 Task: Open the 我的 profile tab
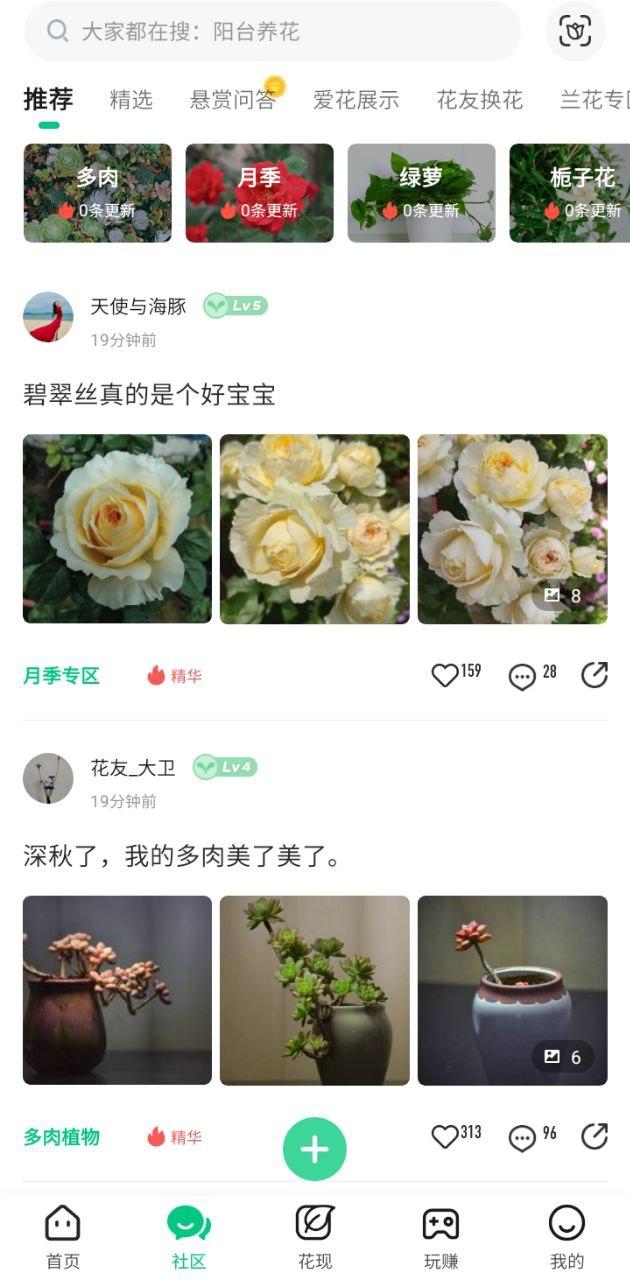click(x=567, y=1236)
